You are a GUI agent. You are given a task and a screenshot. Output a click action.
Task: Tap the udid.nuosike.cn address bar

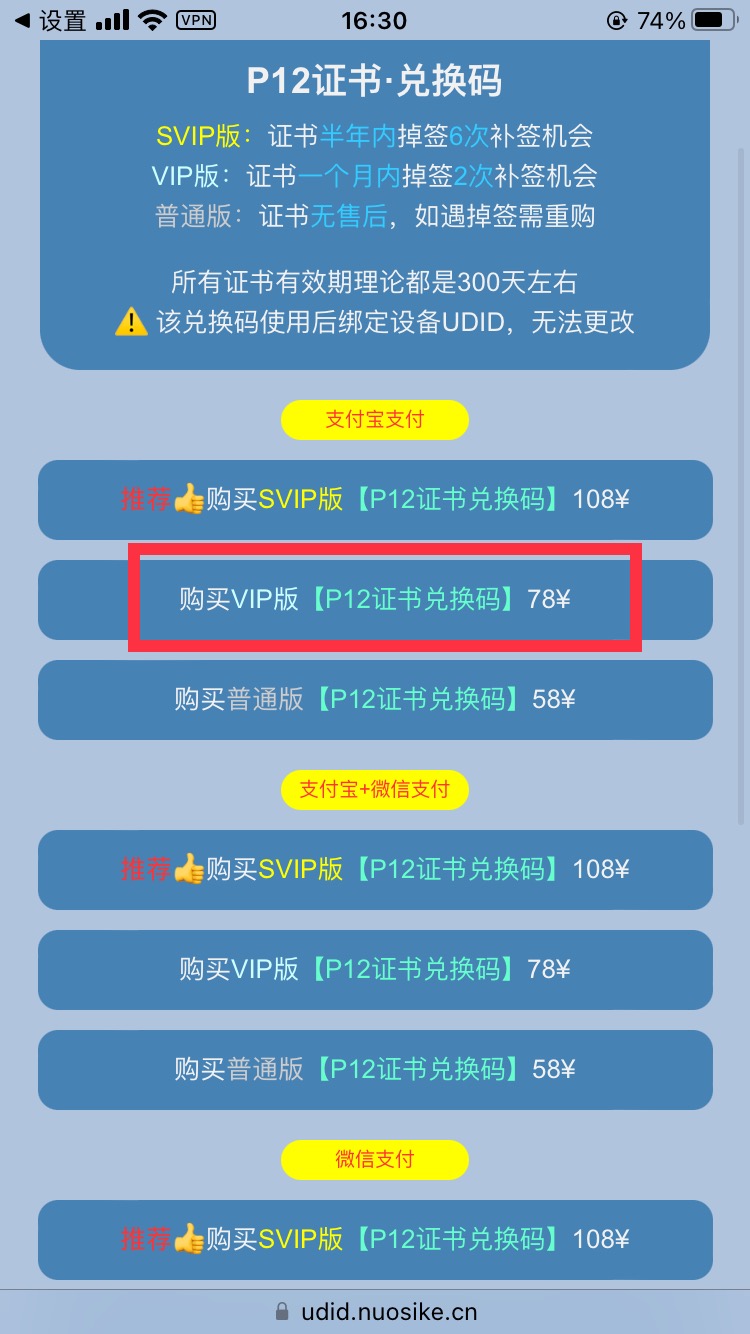click(x=375, y=1311)
